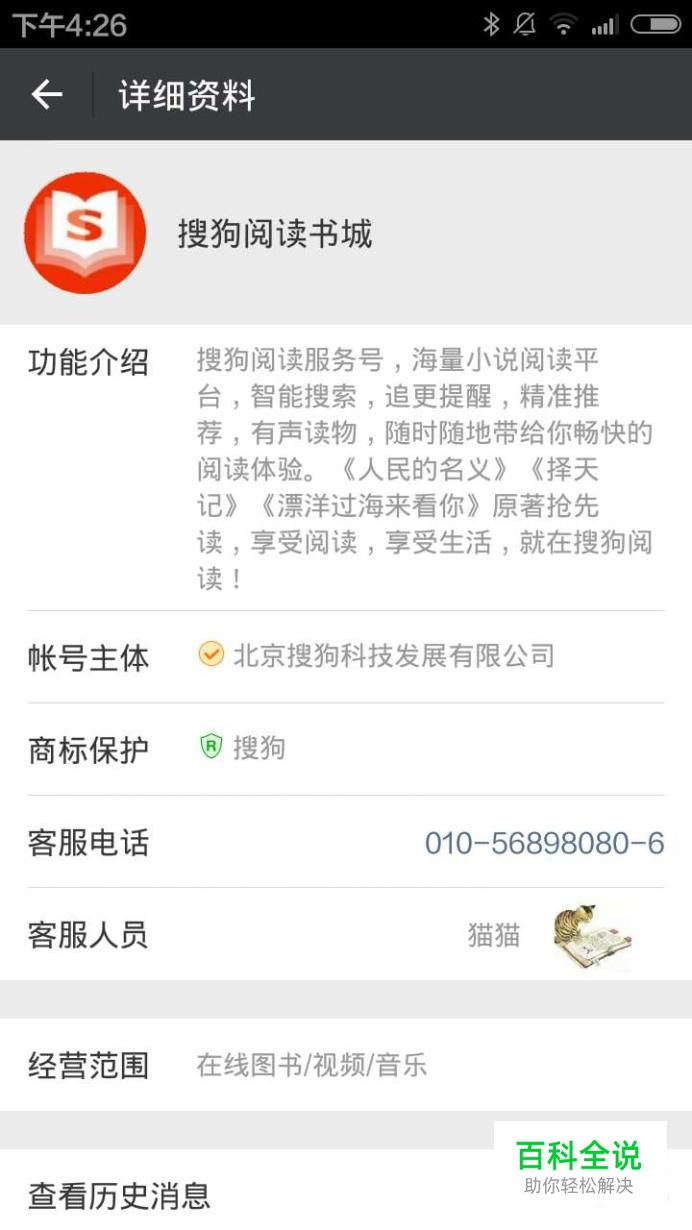Open the 帐号主体 company verification row
Screen dimensions: 692x1230
coord(345,657)
